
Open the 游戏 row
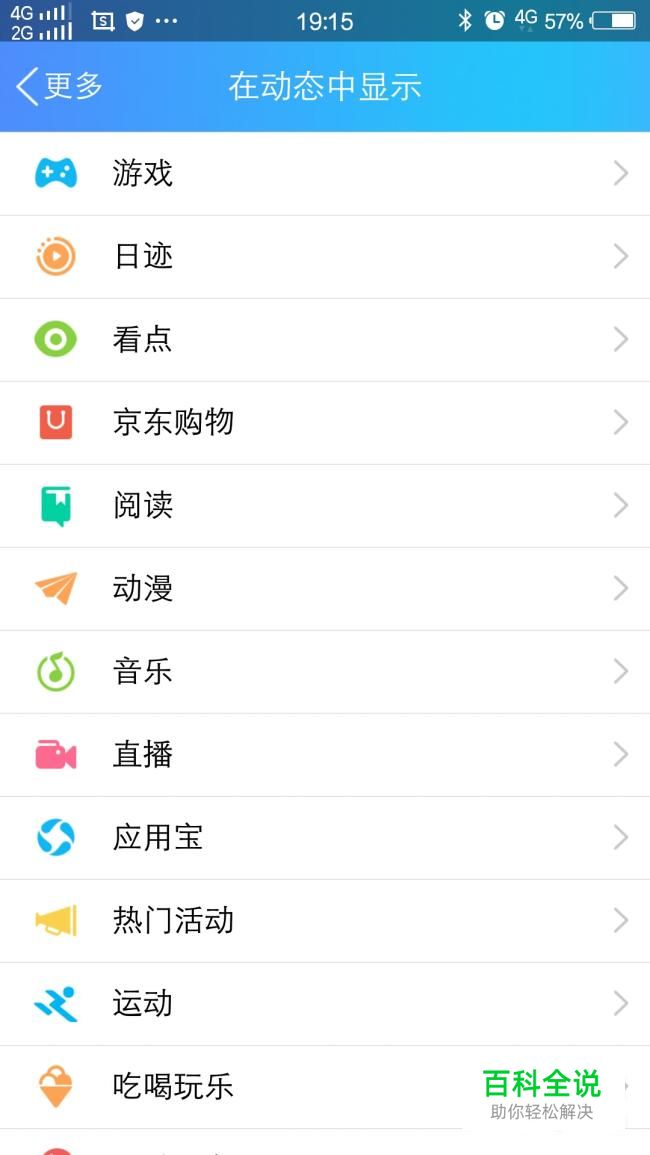[143, 174]
